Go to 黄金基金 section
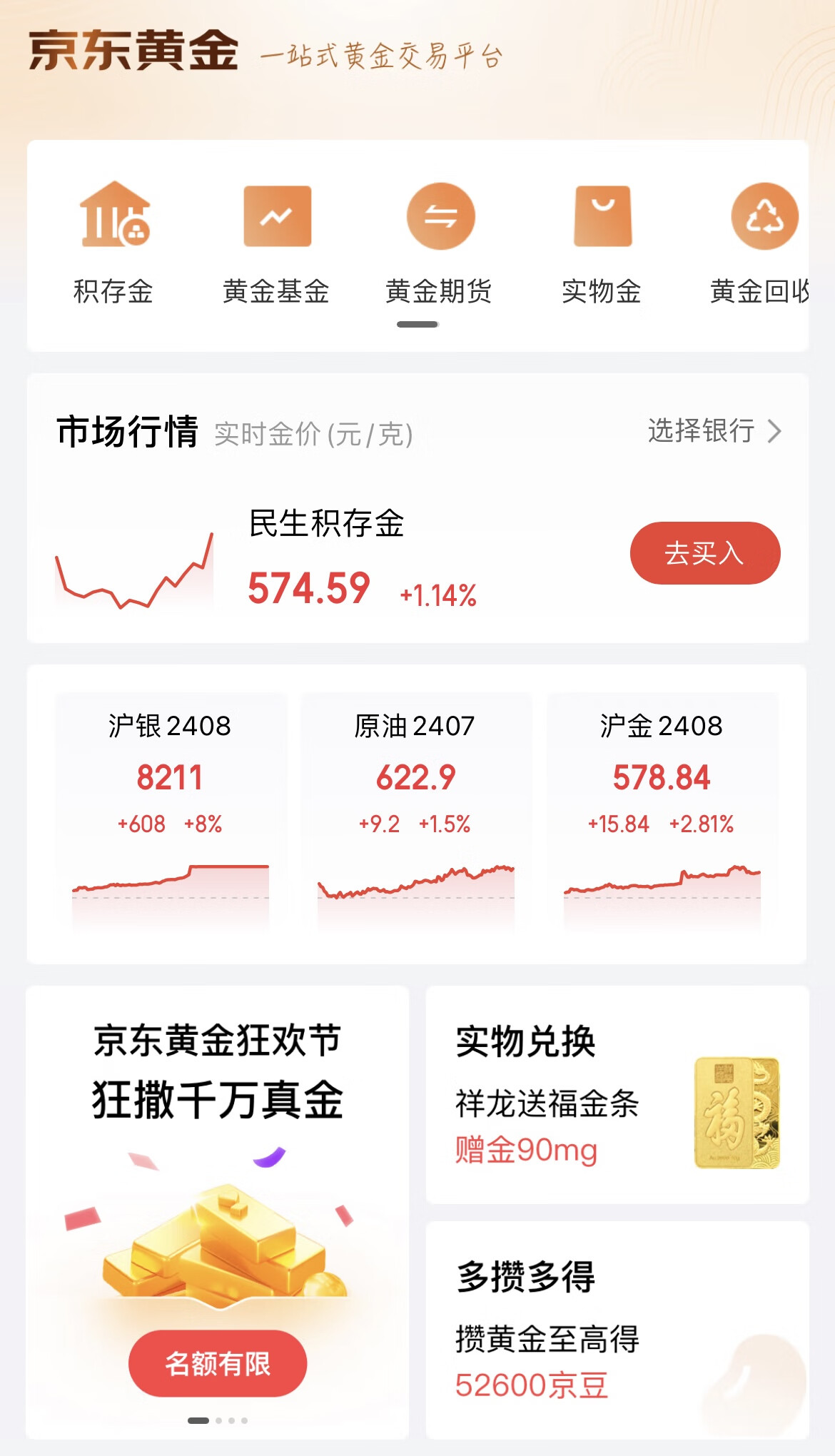This screenshot has width=835, height=1456. pyautogui.click(x=276, y=243)
